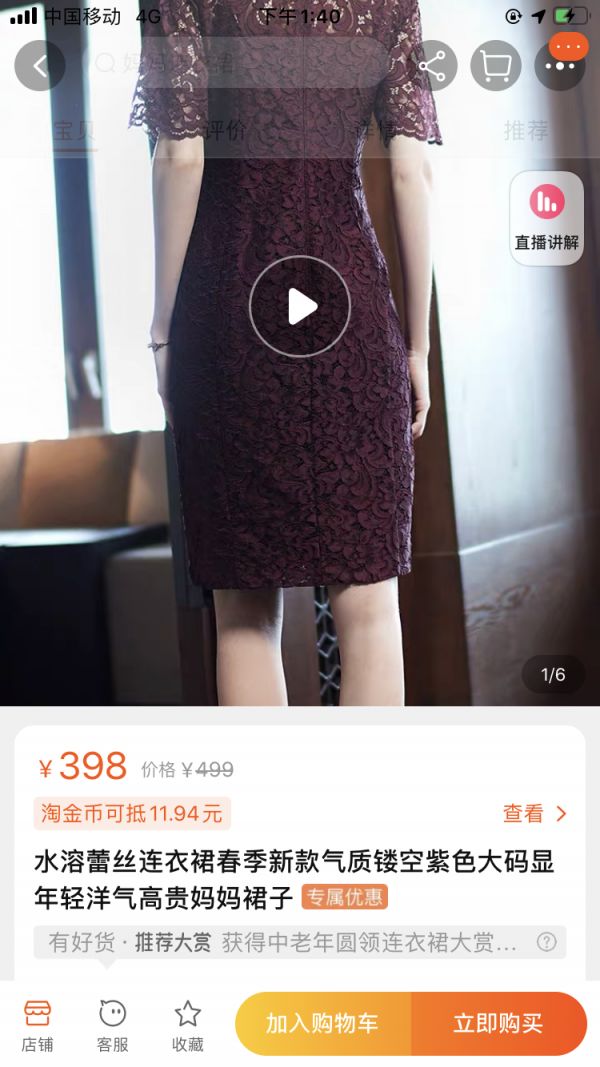This screenshot has width=600, height=1067.
Task: Tap 立即购买 to buy now
Action: [x=498, y=1023]
